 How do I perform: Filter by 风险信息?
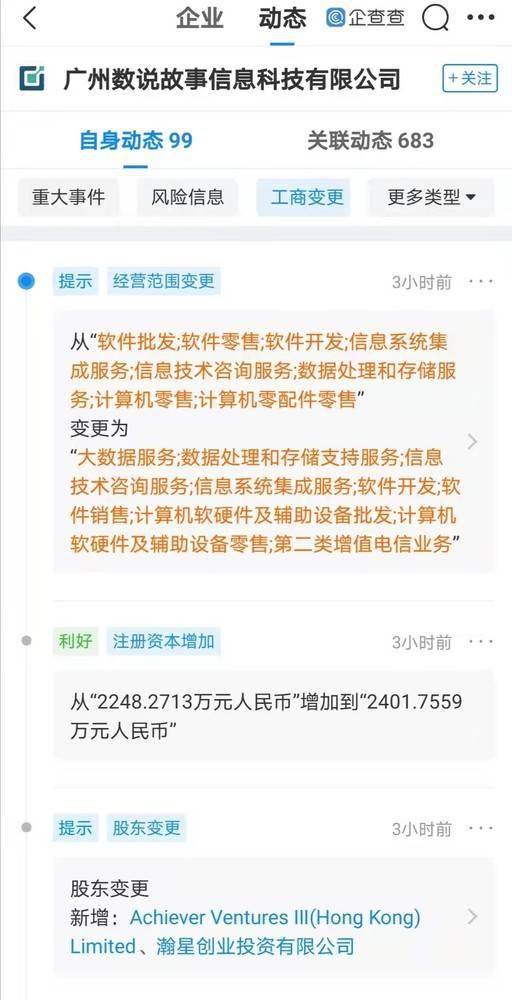(x=187, y=198)
